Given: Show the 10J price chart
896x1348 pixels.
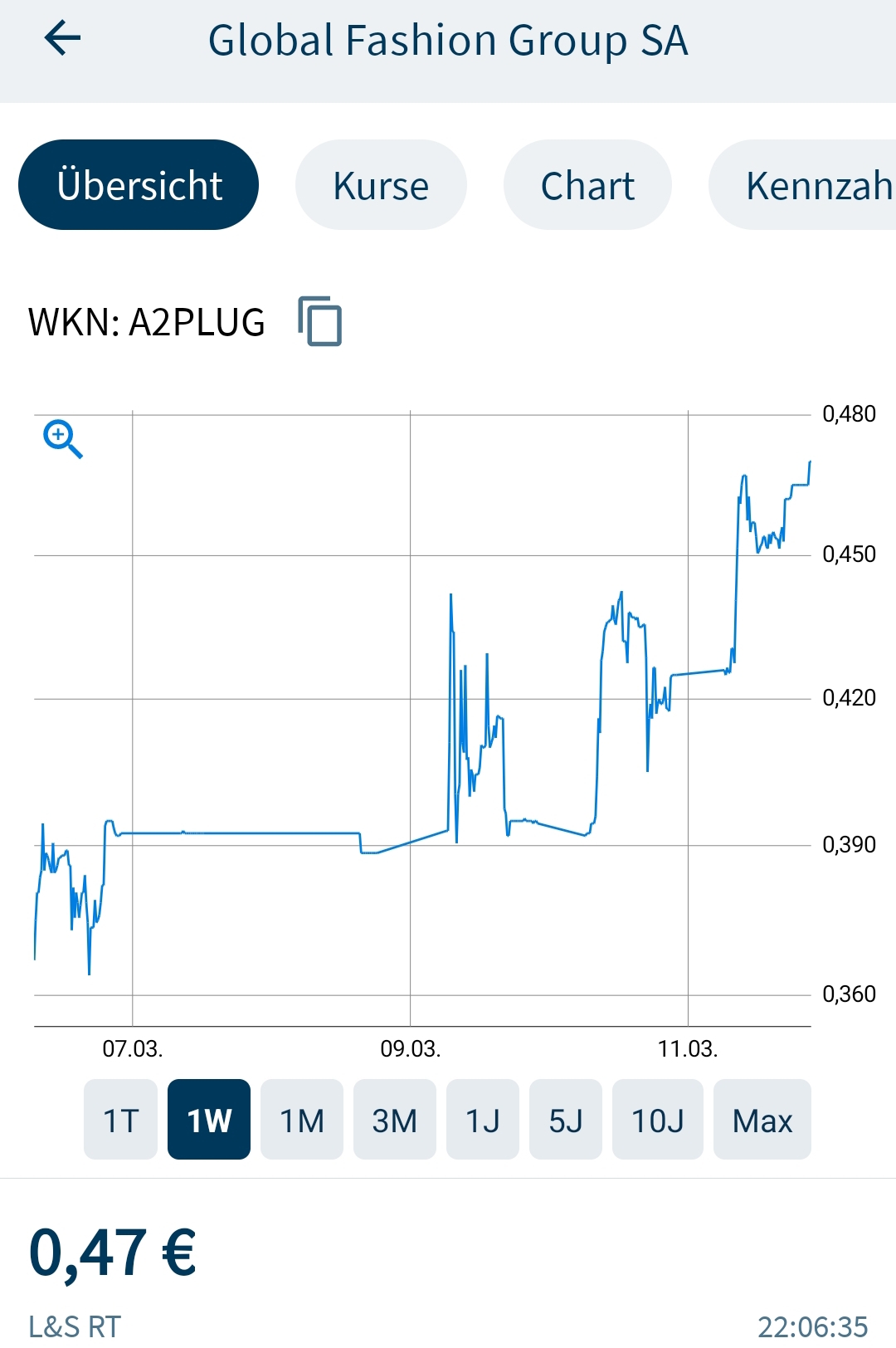Looking at the screenshot, I should tap(658, 1120).
